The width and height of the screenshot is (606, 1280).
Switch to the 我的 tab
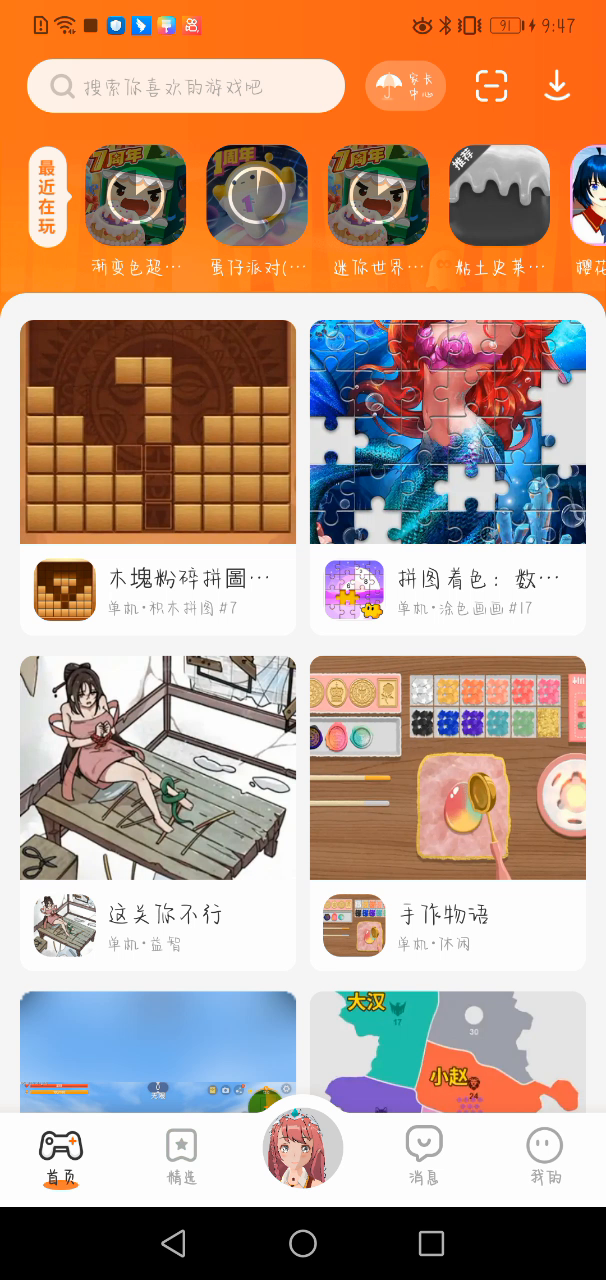point(545,1157)
